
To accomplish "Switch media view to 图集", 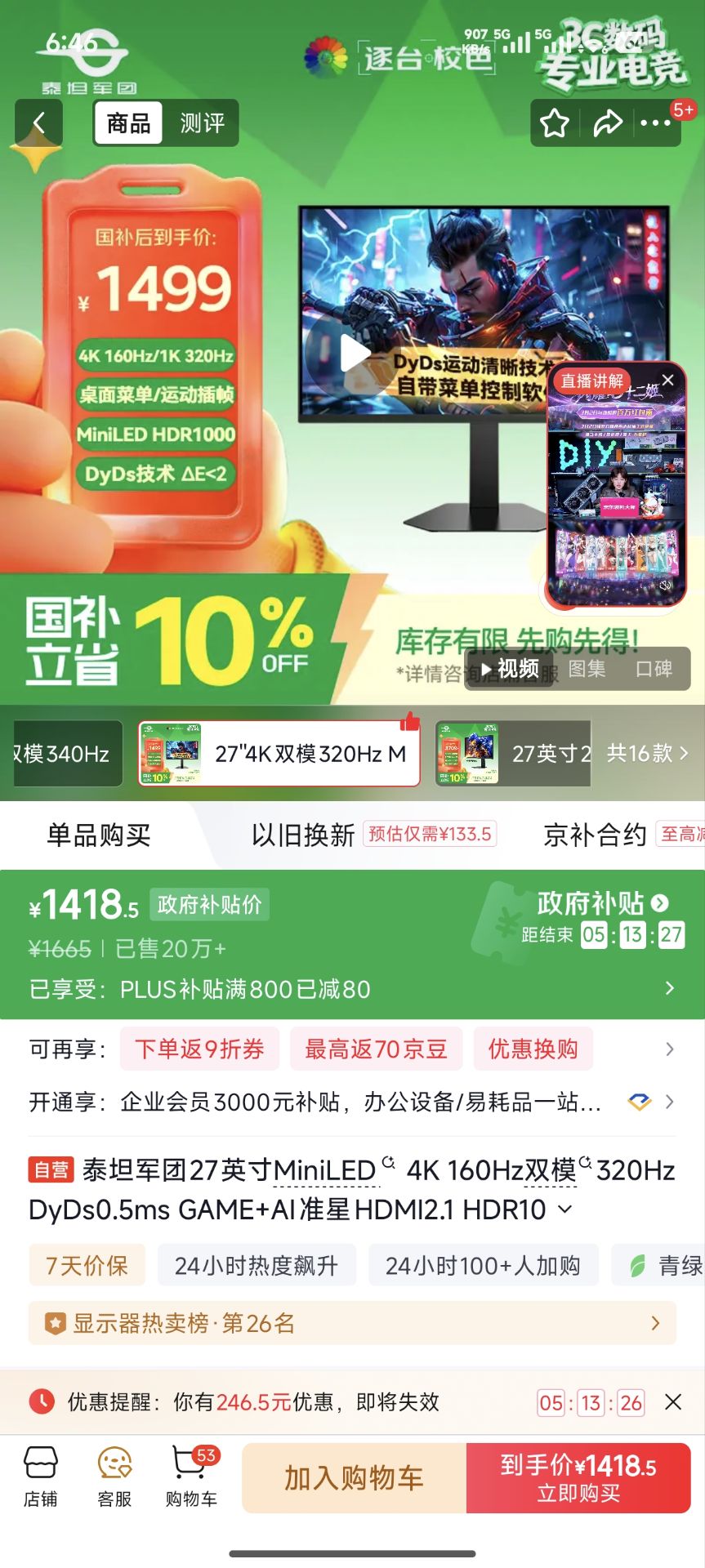I will pyautogui.click(x=587, y=669).
